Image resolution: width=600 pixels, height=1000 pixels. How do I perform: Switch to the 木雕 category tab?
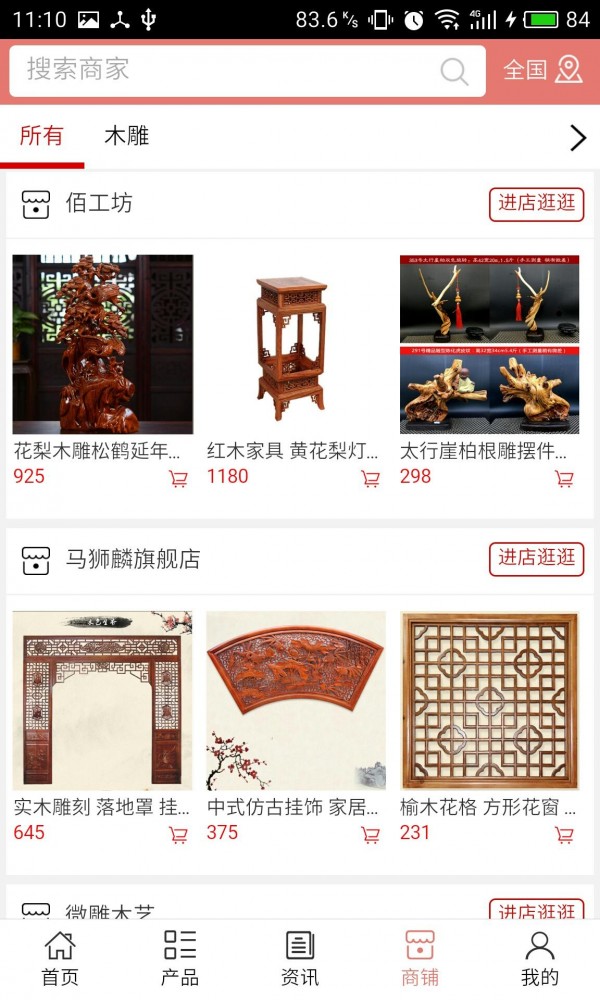[x=127, y=136]
